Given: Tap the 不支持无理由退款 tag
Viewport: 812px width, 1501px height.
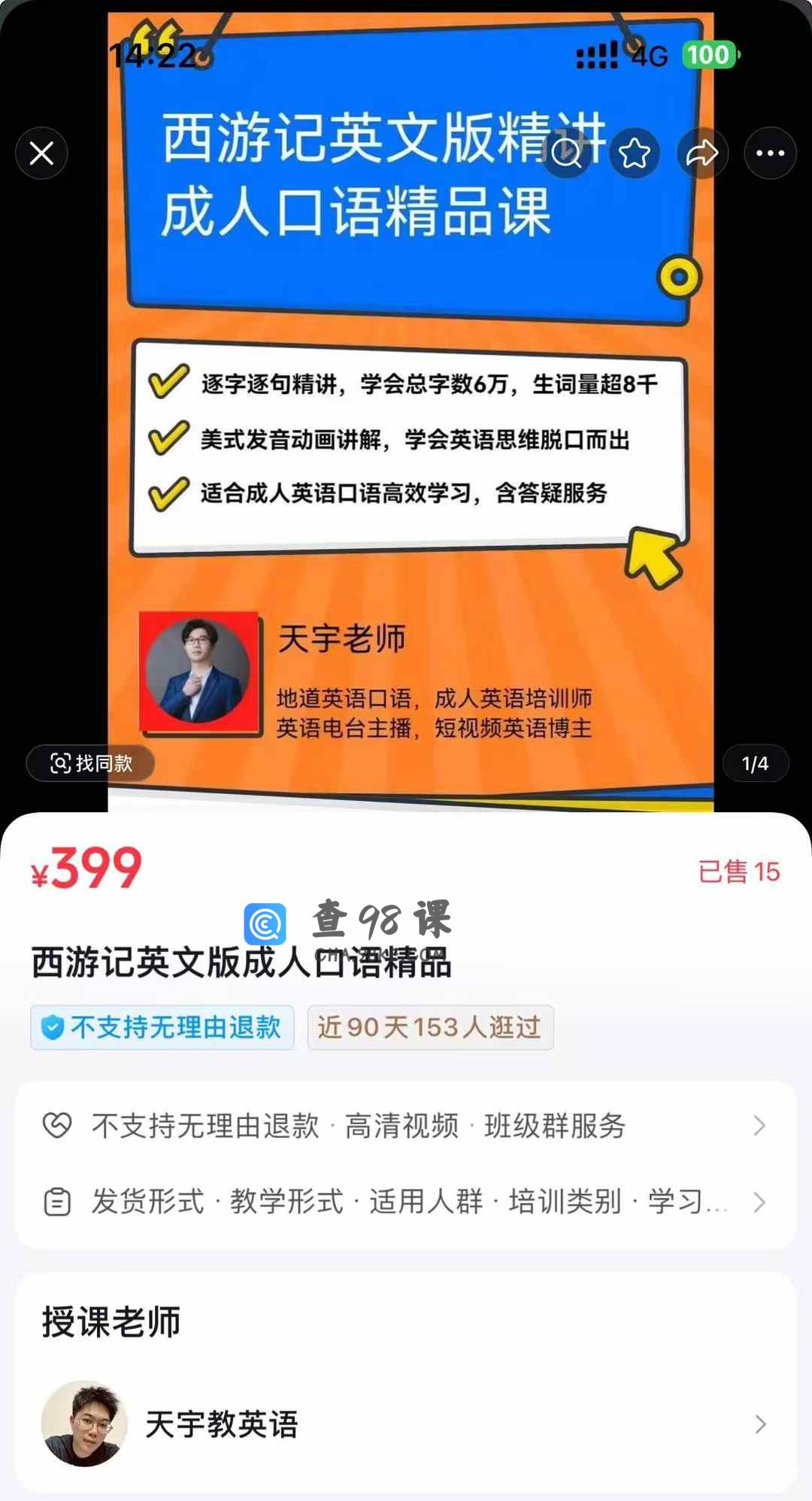Looking at the screenshot, I should tap(162, 1027).
